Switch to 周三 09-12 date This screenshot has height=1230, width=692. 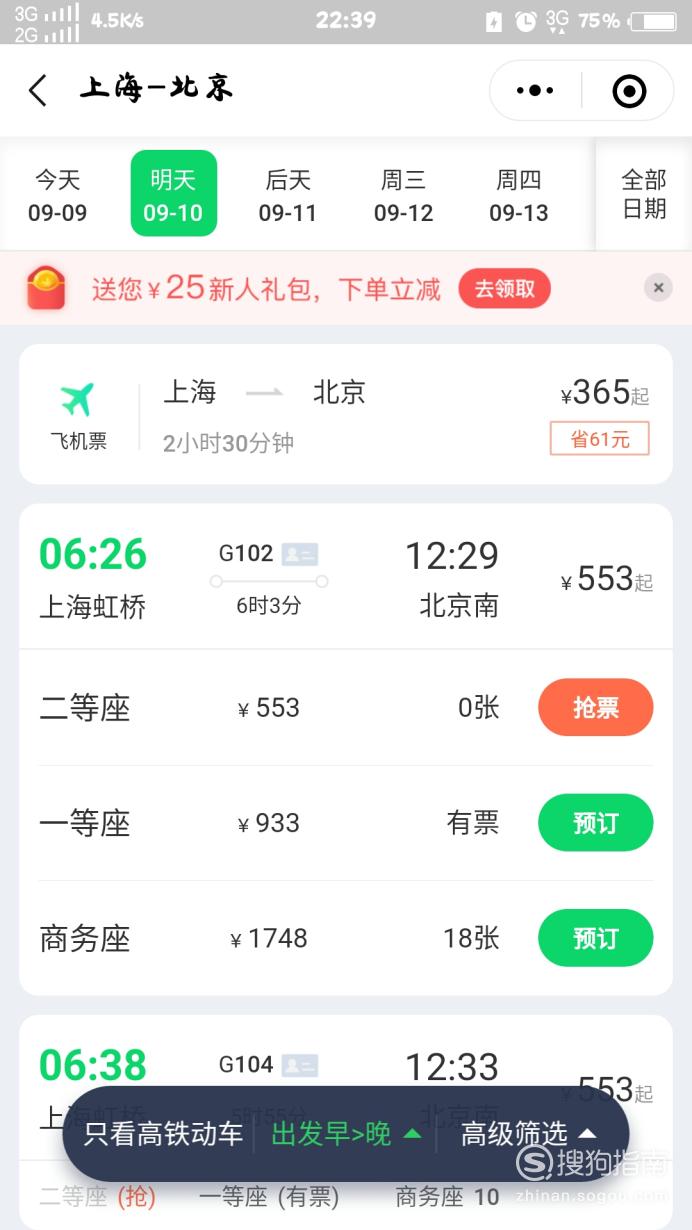tap(404, 195)
